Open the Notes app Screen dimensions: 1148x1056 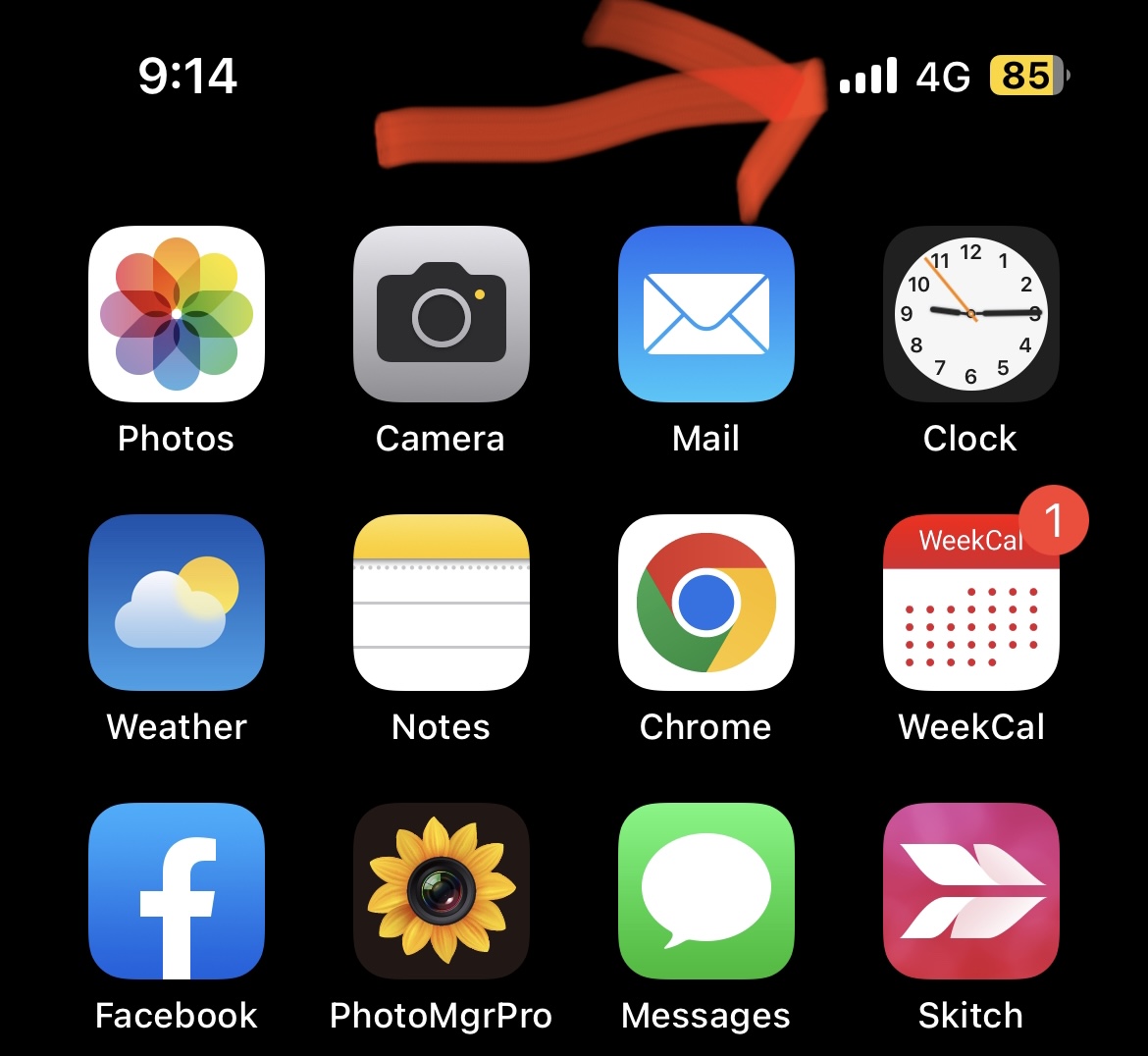442,603
